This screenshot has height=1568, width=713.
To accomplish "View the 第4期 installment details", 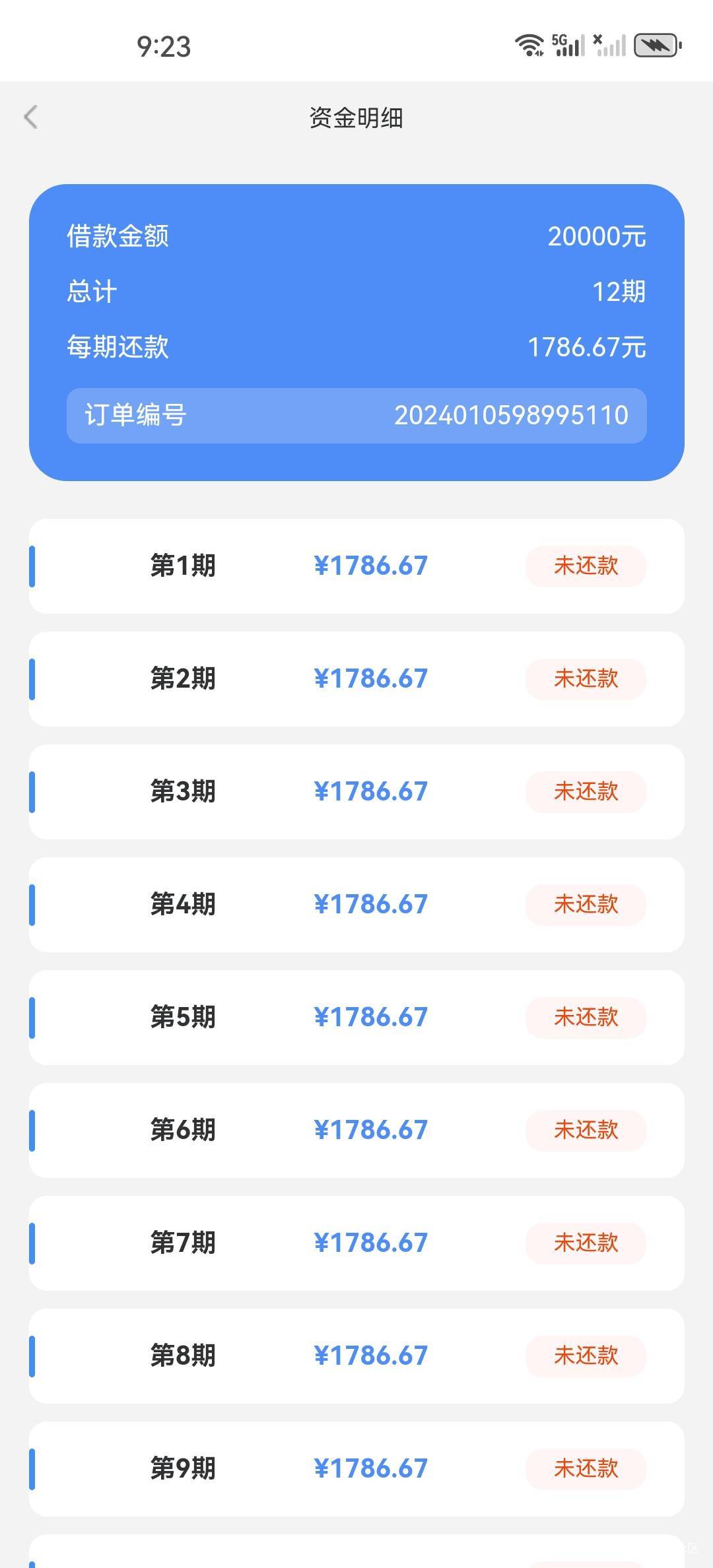I will point(356,905).
